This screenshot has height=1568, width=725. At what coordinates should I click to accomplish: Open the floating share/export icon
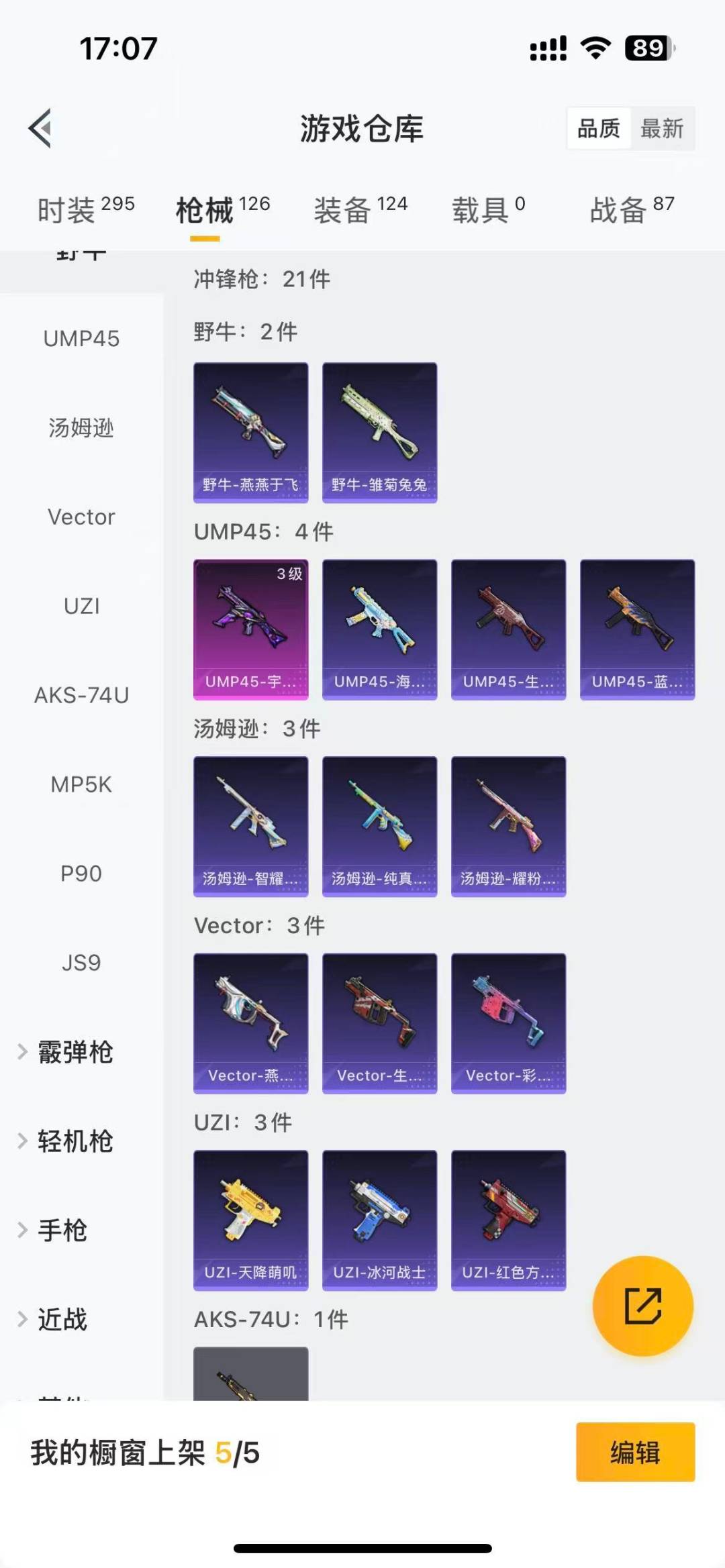click(x=642, y=1304)
